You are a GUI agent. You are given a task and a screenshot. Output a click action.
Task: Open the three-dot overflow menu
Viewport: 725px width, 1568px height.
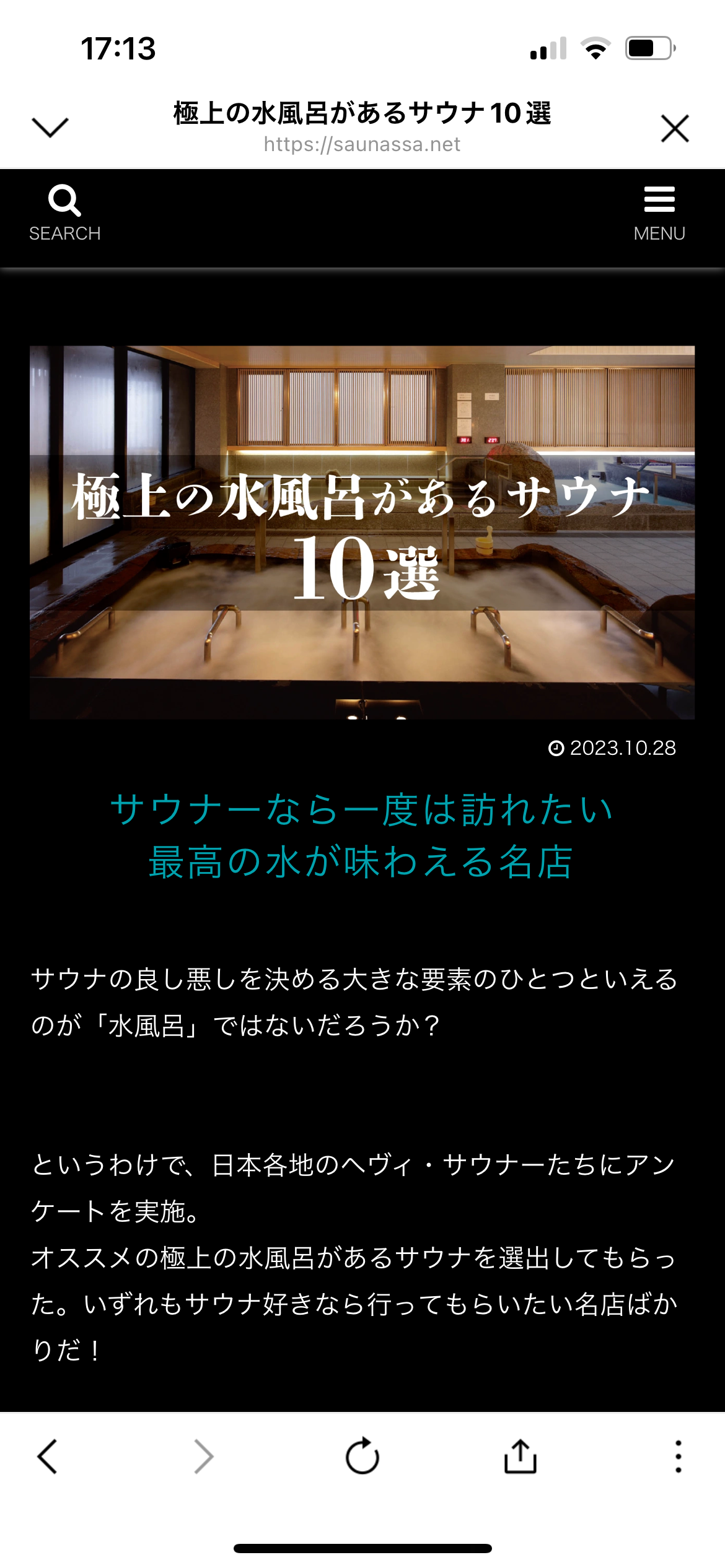click(x=679, y=1456)
